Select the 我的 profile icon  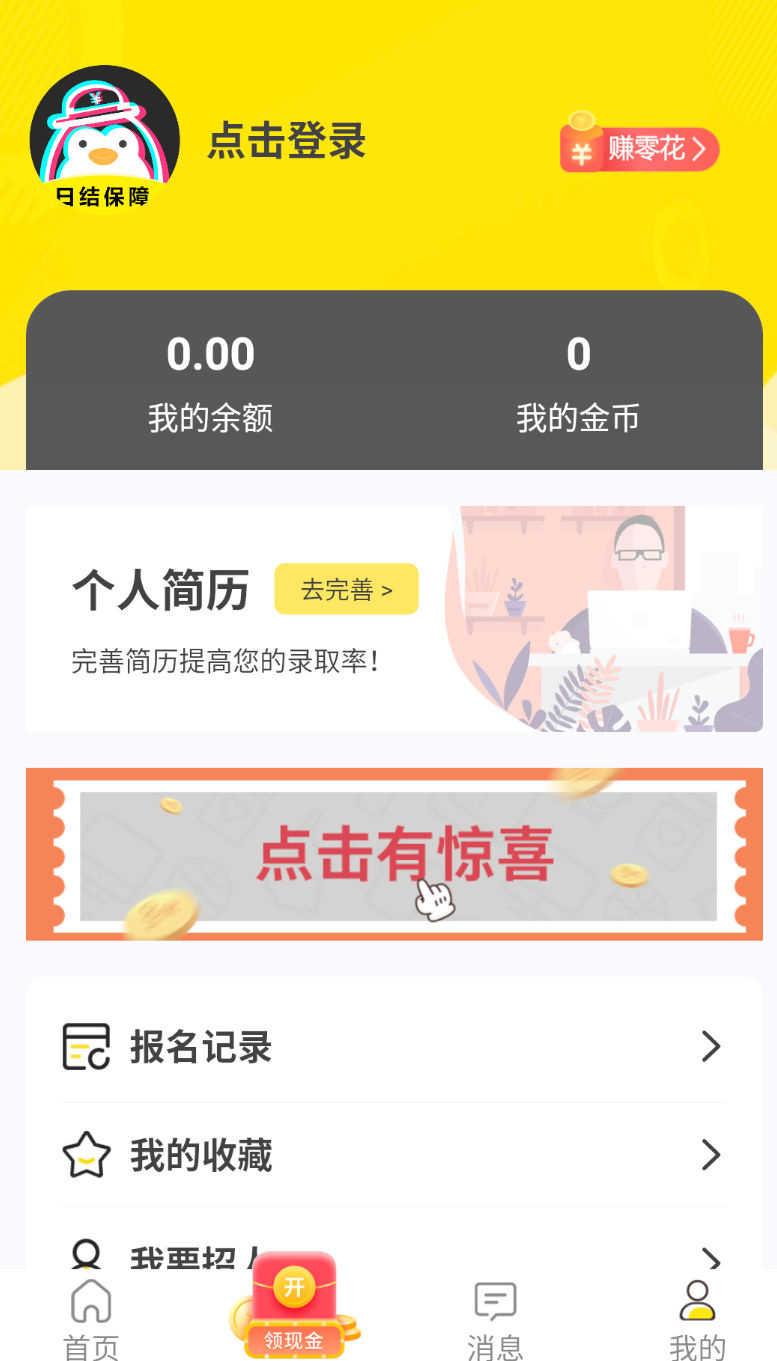pyautogui.click(x=697, y=1299)
